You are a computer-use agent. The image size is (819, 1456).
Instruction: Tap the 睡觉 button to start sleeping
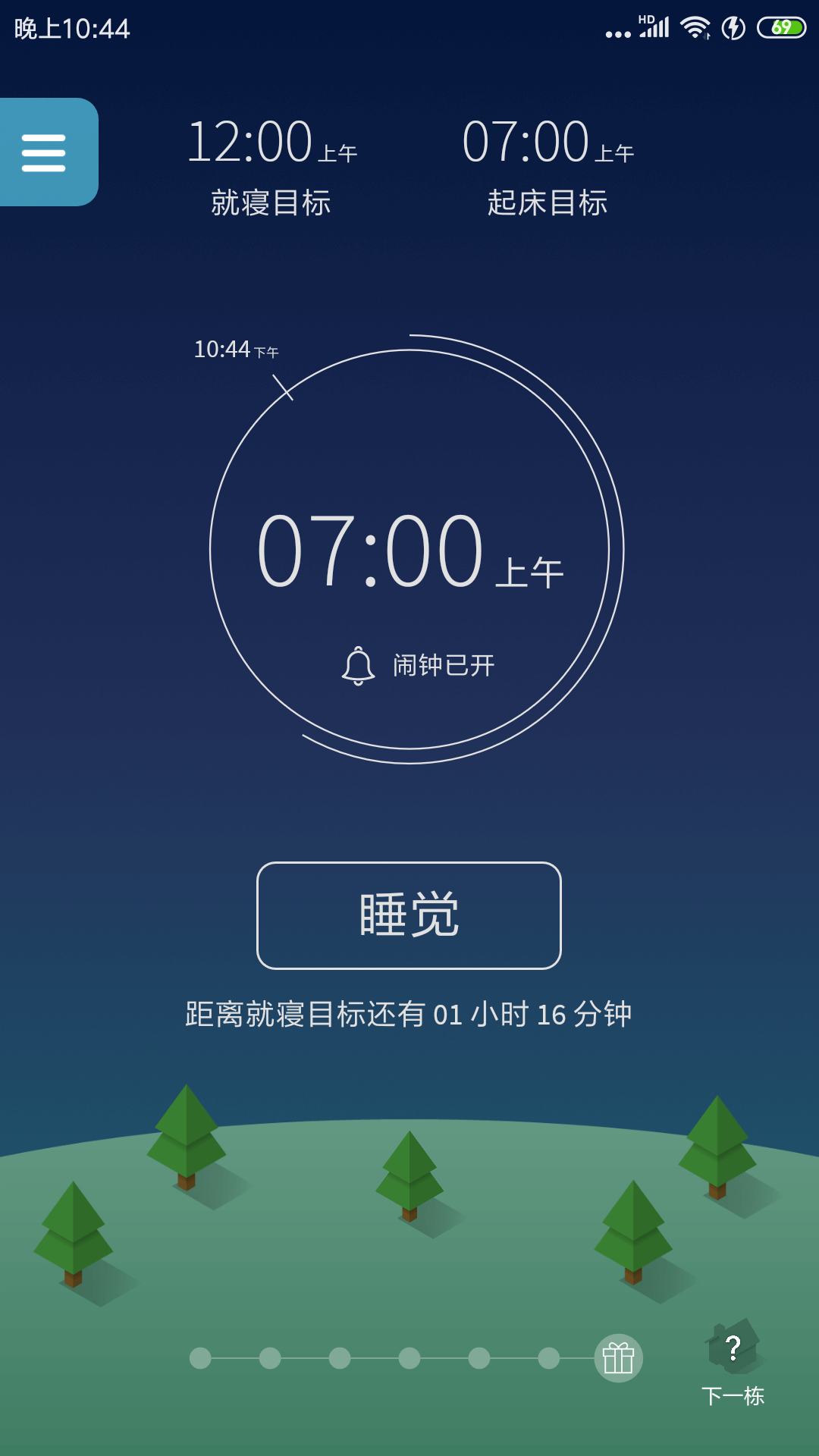(409, 915)
